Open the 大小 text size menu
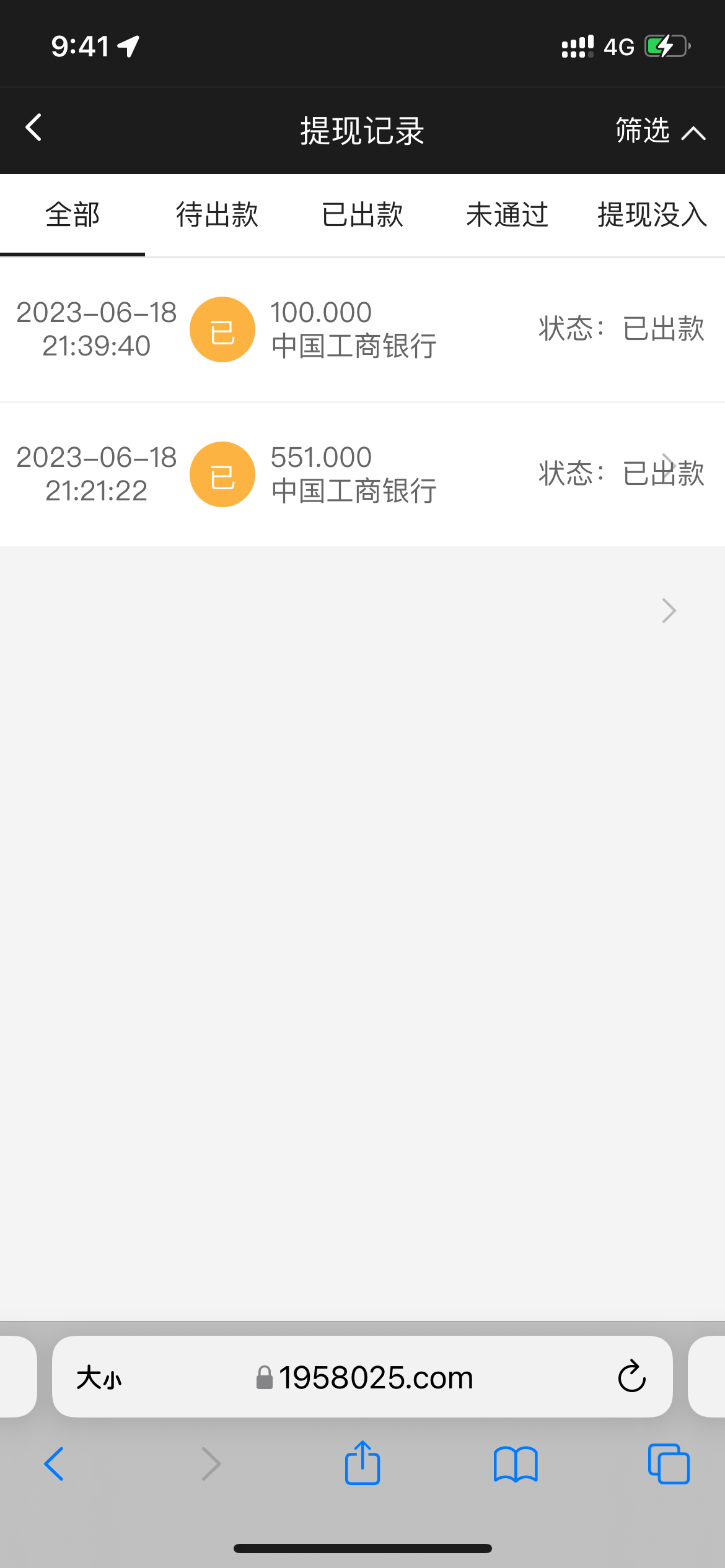The width and height of the screenshot is (725, 1568). point(101,1377)
